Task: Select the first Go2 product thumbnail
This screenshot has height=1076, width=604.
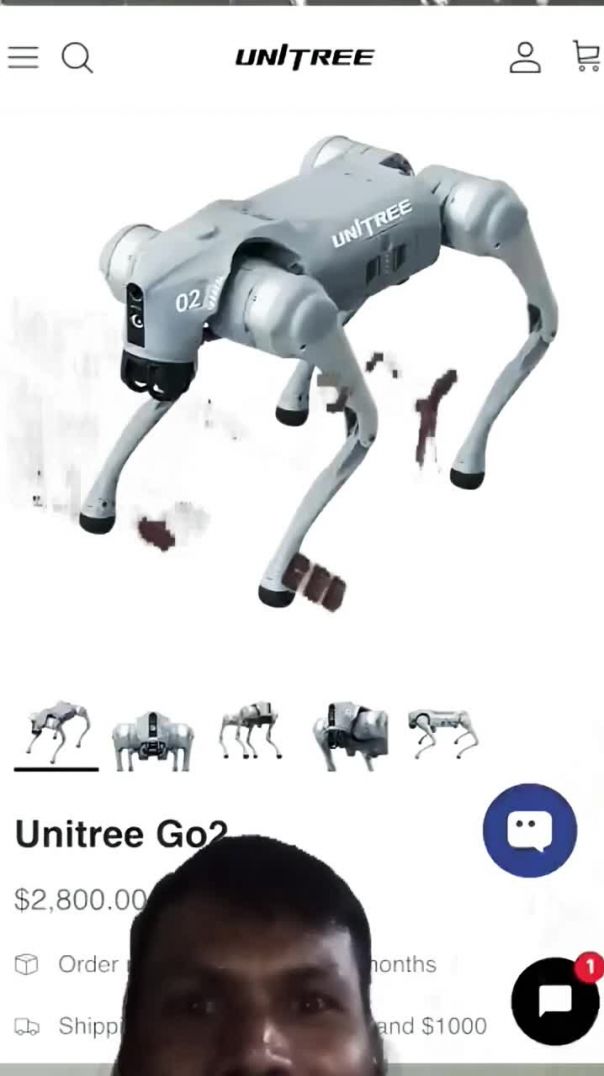Action: coord(57,733)
